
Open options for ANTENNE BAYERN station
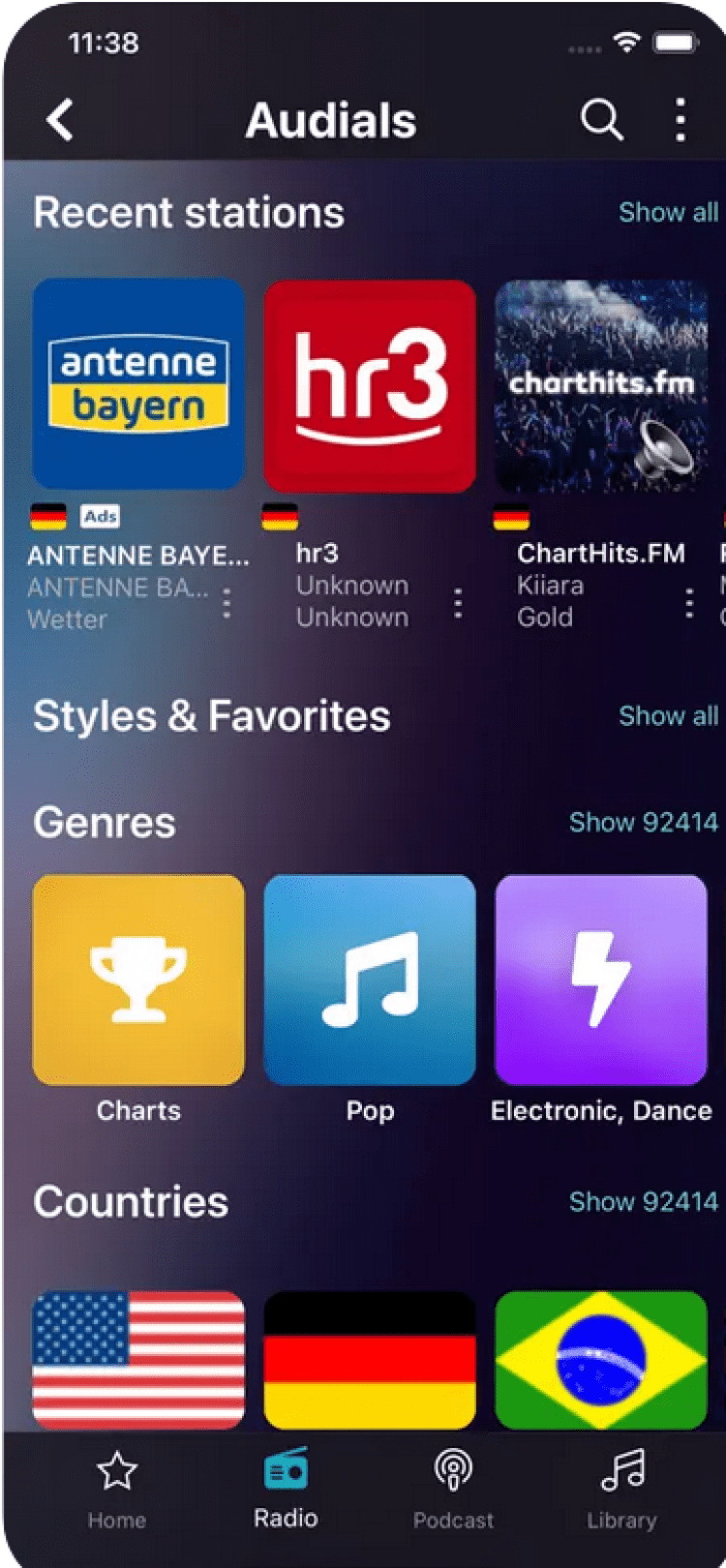[x=227, y=603]
